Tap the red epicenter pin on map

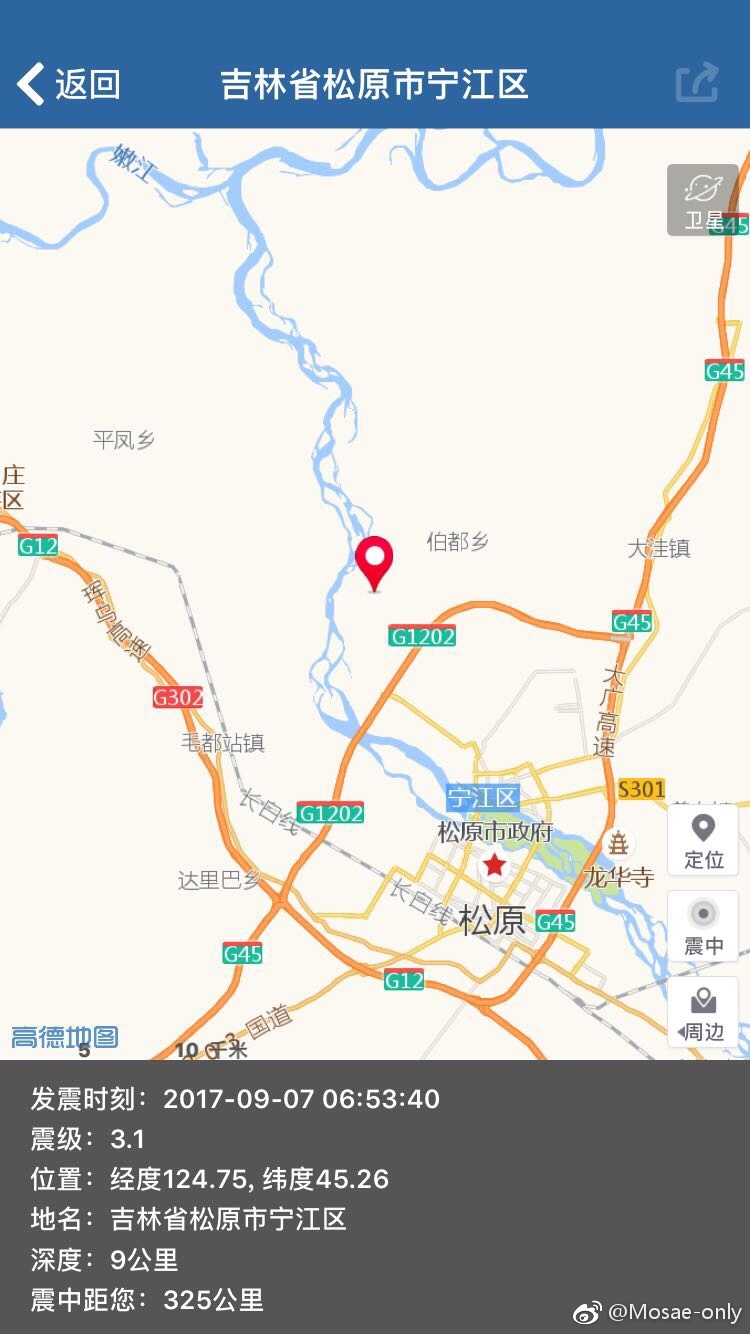point(374,561)
